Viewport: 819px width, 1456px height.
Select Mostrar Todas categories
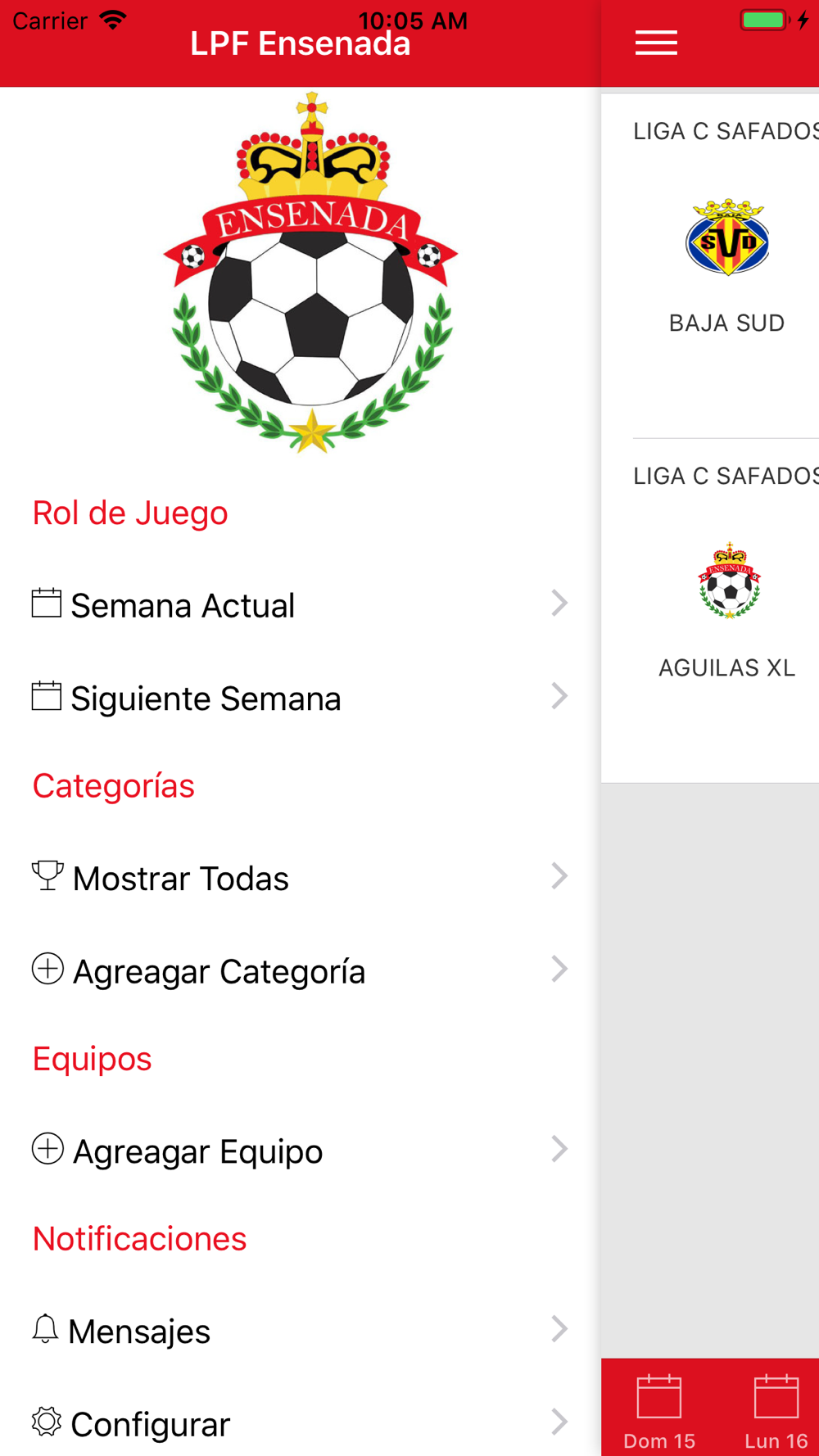coord(300,878)
